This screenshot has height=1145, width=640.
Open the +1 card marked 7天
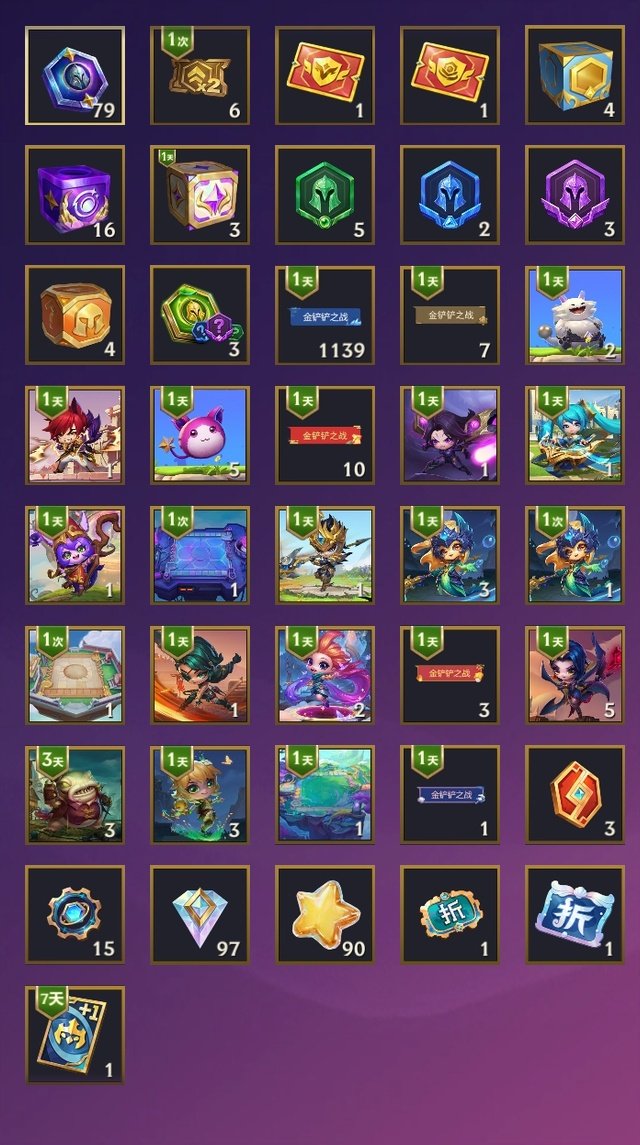(75, 1034)
